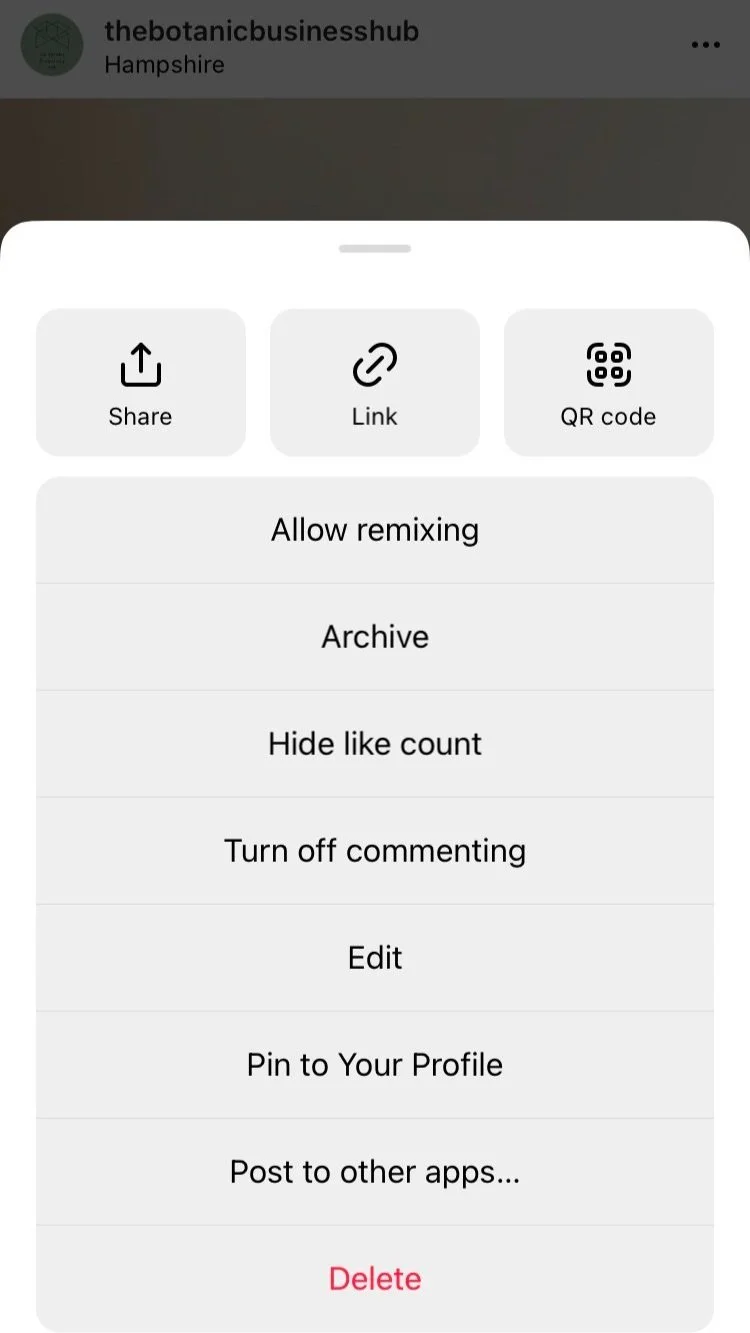
Task: Open the QR code option
Action: (609, 382)
